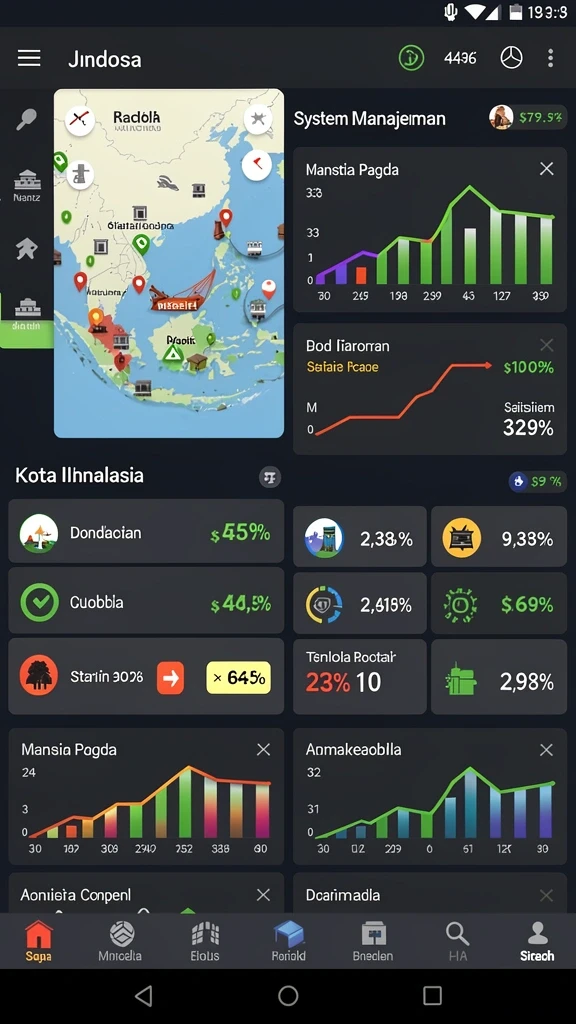
Task: Tap the orange arrow button beside Startin
Action: [170, 679]
